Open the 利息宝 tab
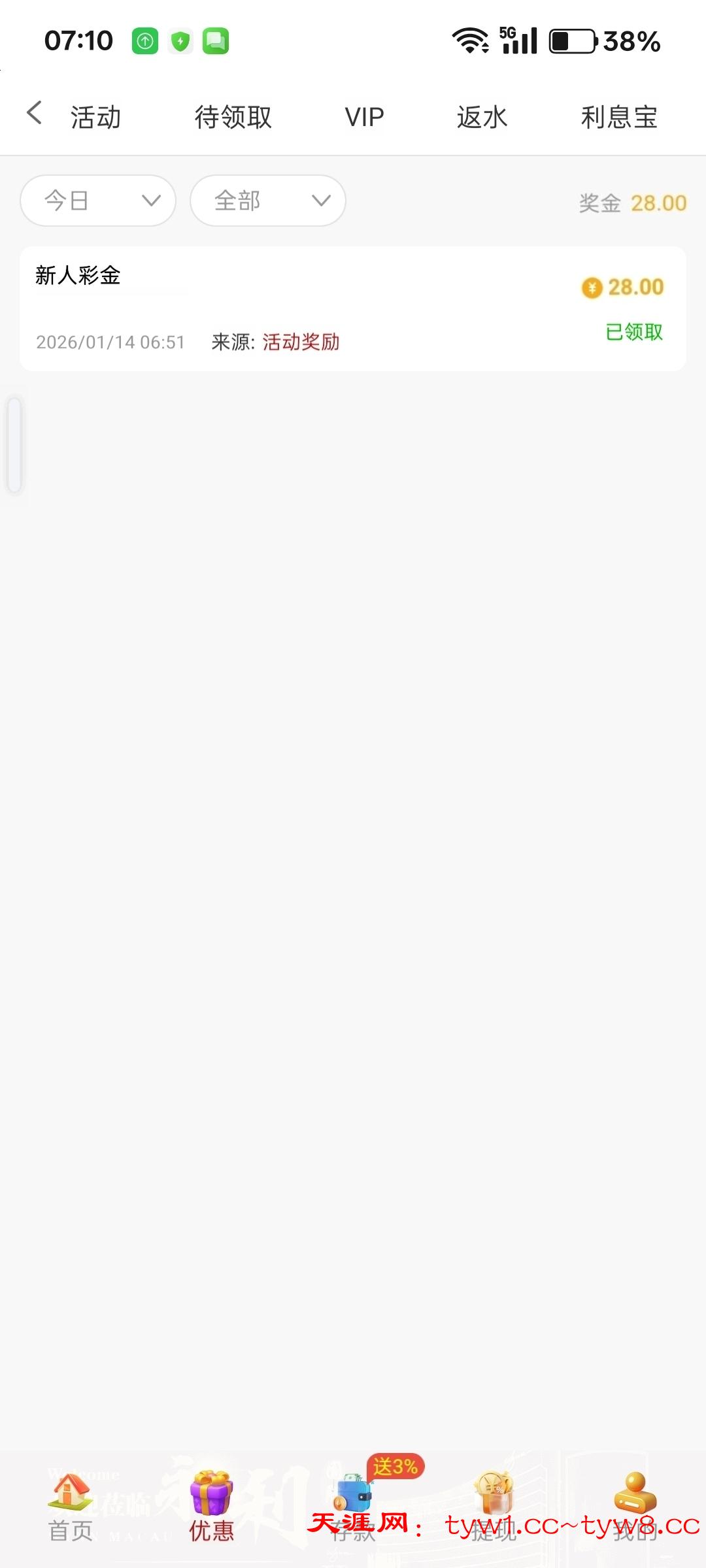 coord(618,118)
